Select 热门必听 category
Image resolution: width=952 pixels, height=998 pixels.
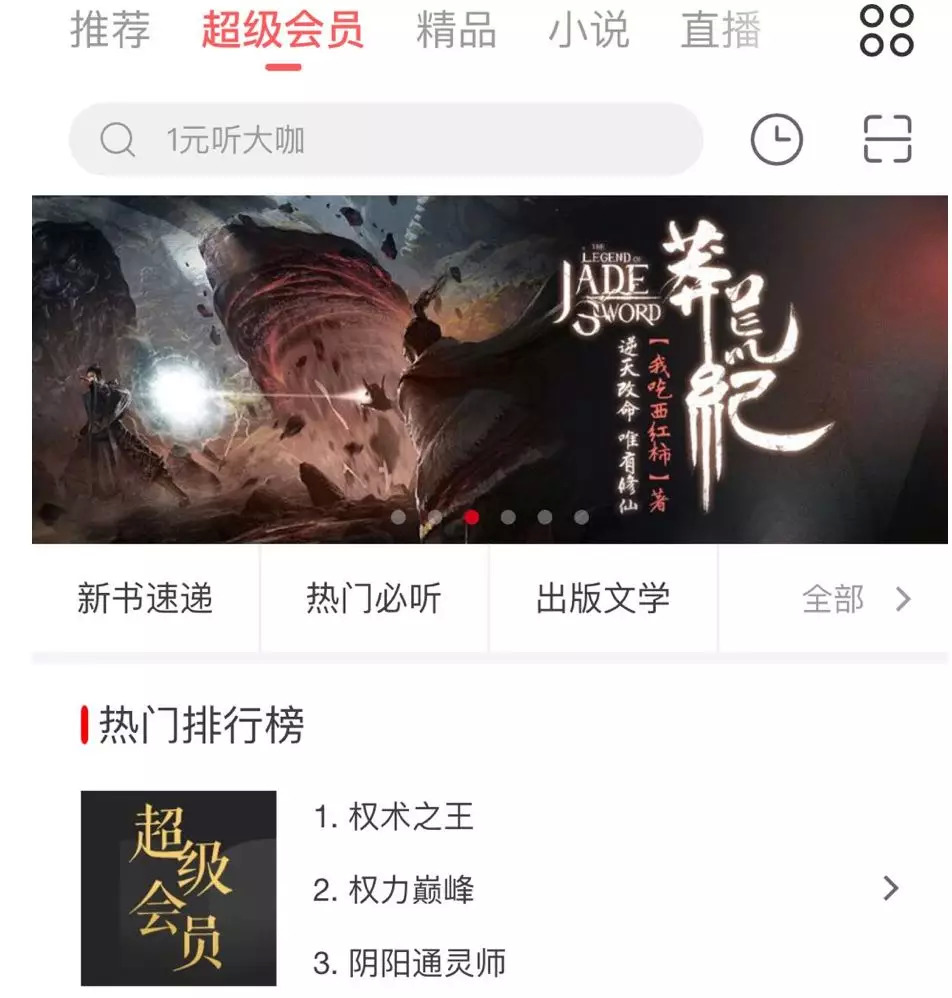point(374,599)
